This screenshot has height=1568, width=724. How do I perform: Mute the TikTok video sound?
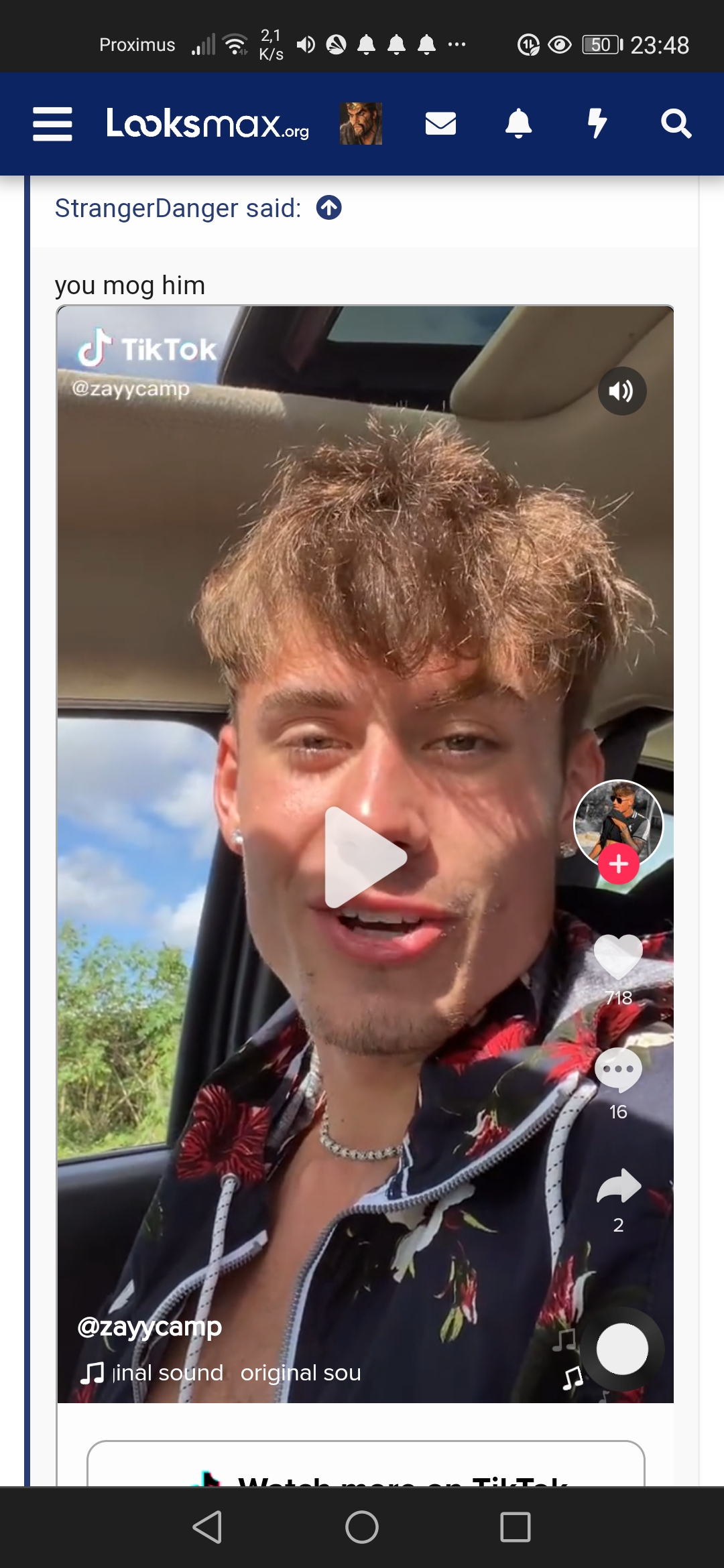(x=622, y=391)
